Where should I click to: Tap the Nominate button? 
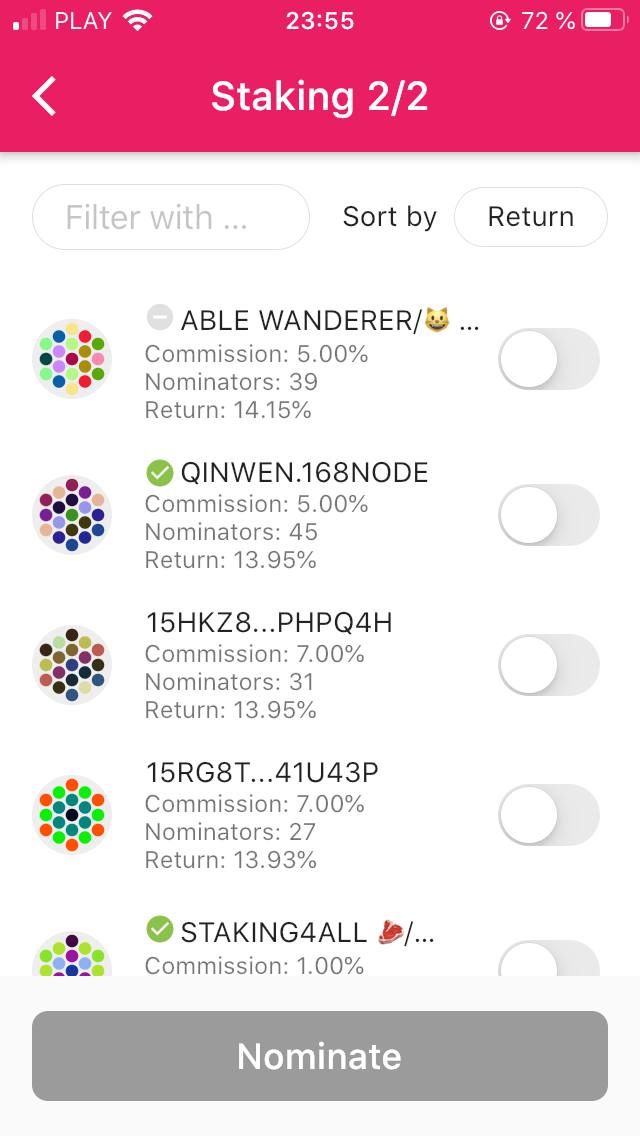(320, 1056)
